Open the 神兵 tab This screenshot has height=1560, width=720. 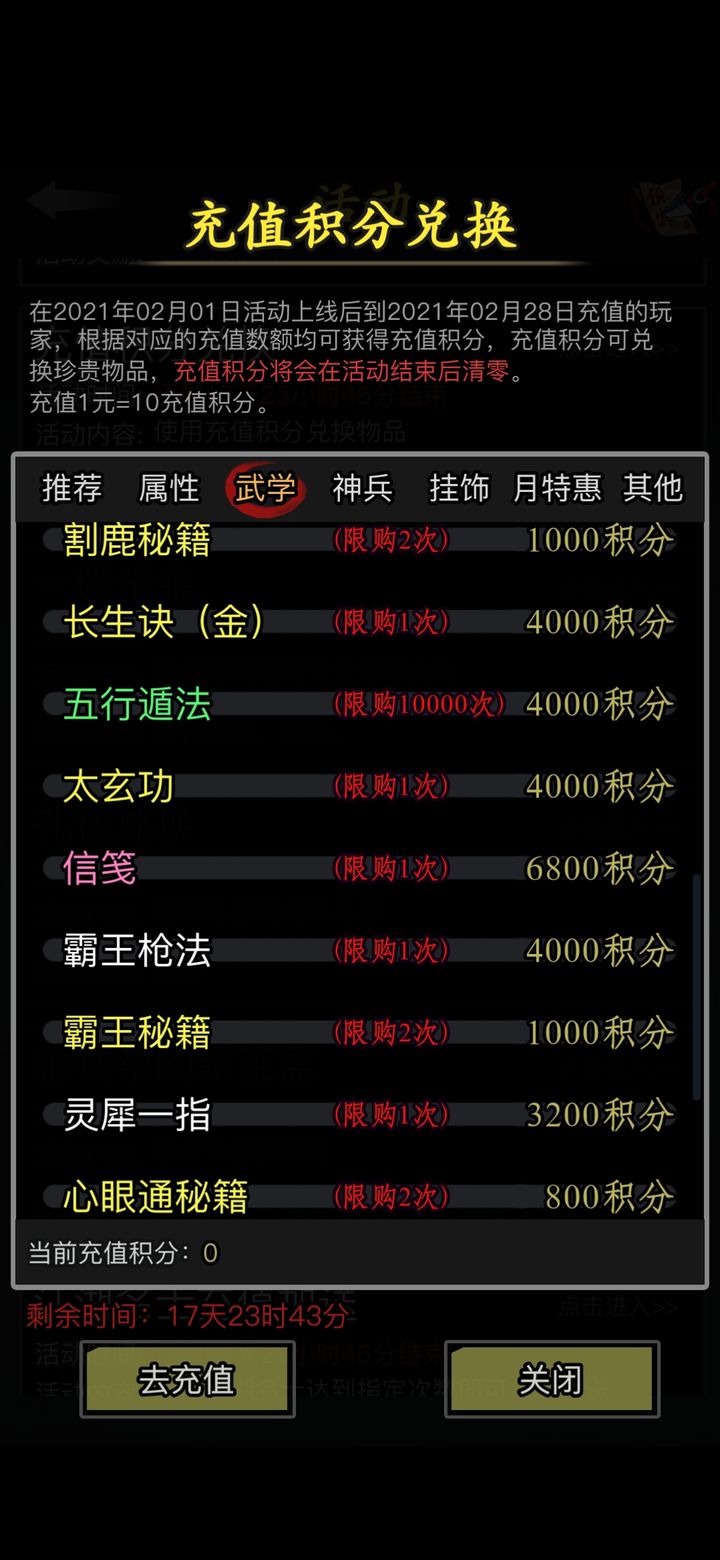[x=362, y=488]
